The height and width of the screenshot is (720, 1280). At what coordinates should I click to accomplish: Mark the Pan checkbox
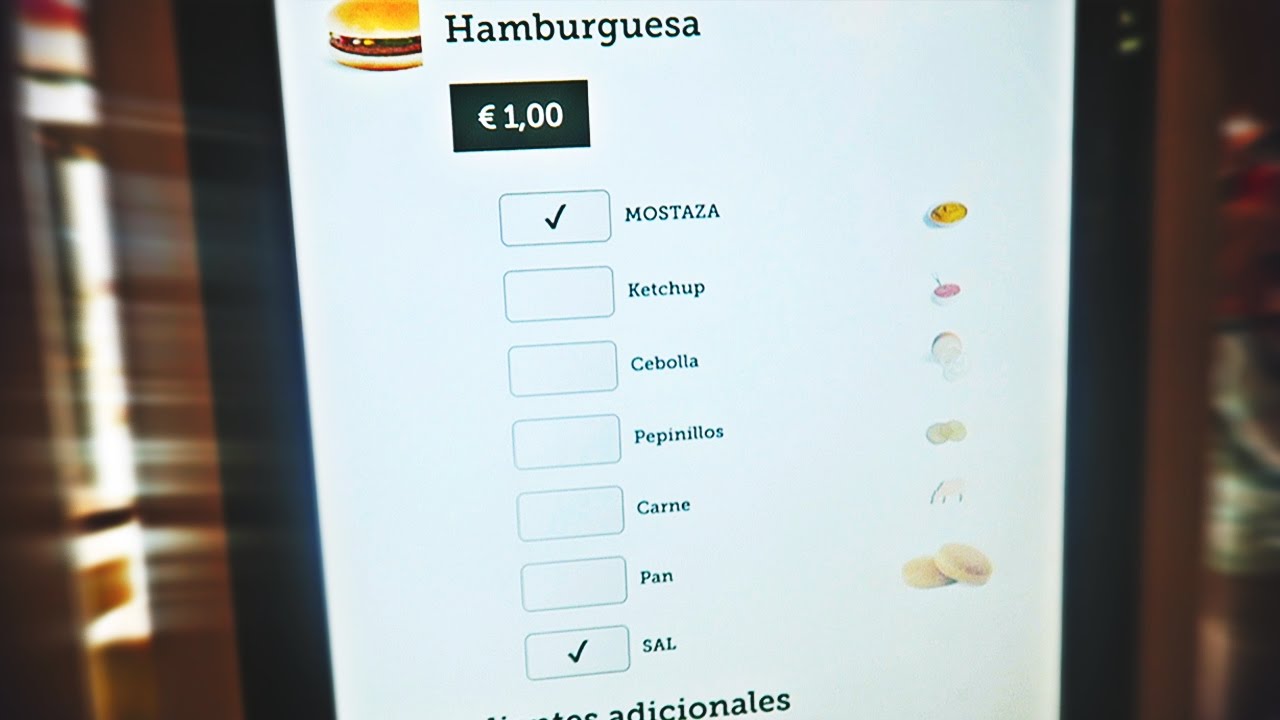point(574,584)
